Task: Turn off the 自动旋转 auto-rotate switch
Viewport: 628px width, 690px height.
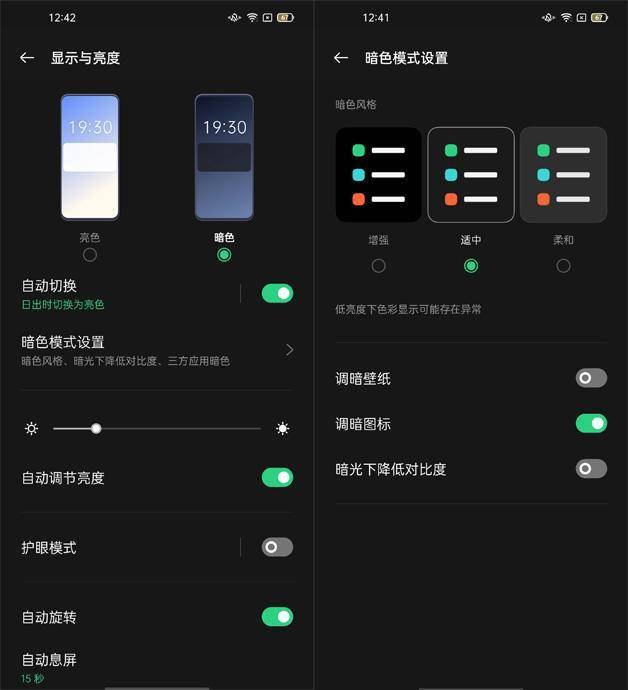Action: point(277,617)
